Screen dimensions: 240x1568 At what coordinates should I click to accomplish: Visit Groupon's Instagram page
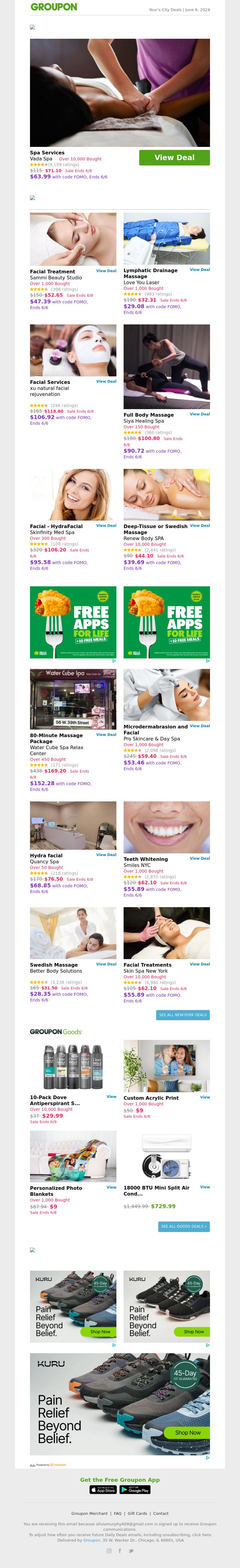point(109,1550)
